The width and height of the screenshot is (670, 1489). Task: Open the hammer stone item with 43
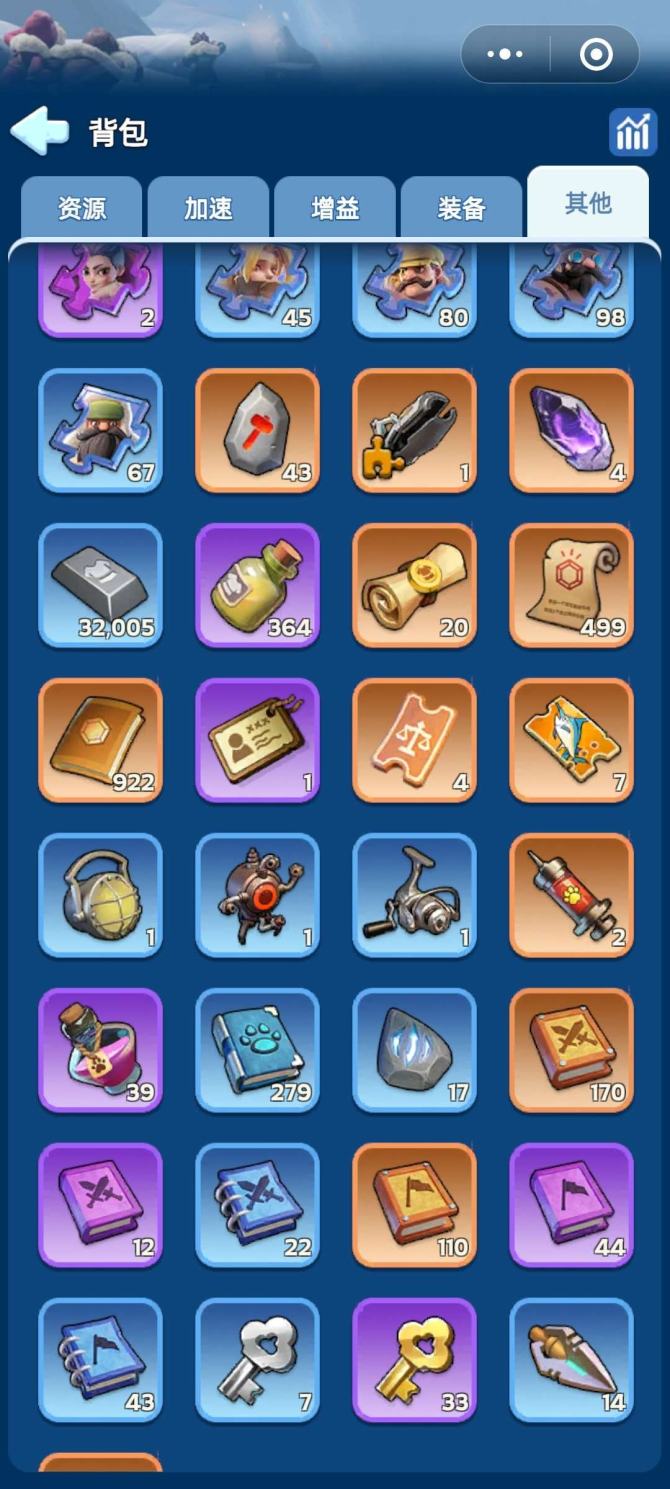tap(257, 430)
